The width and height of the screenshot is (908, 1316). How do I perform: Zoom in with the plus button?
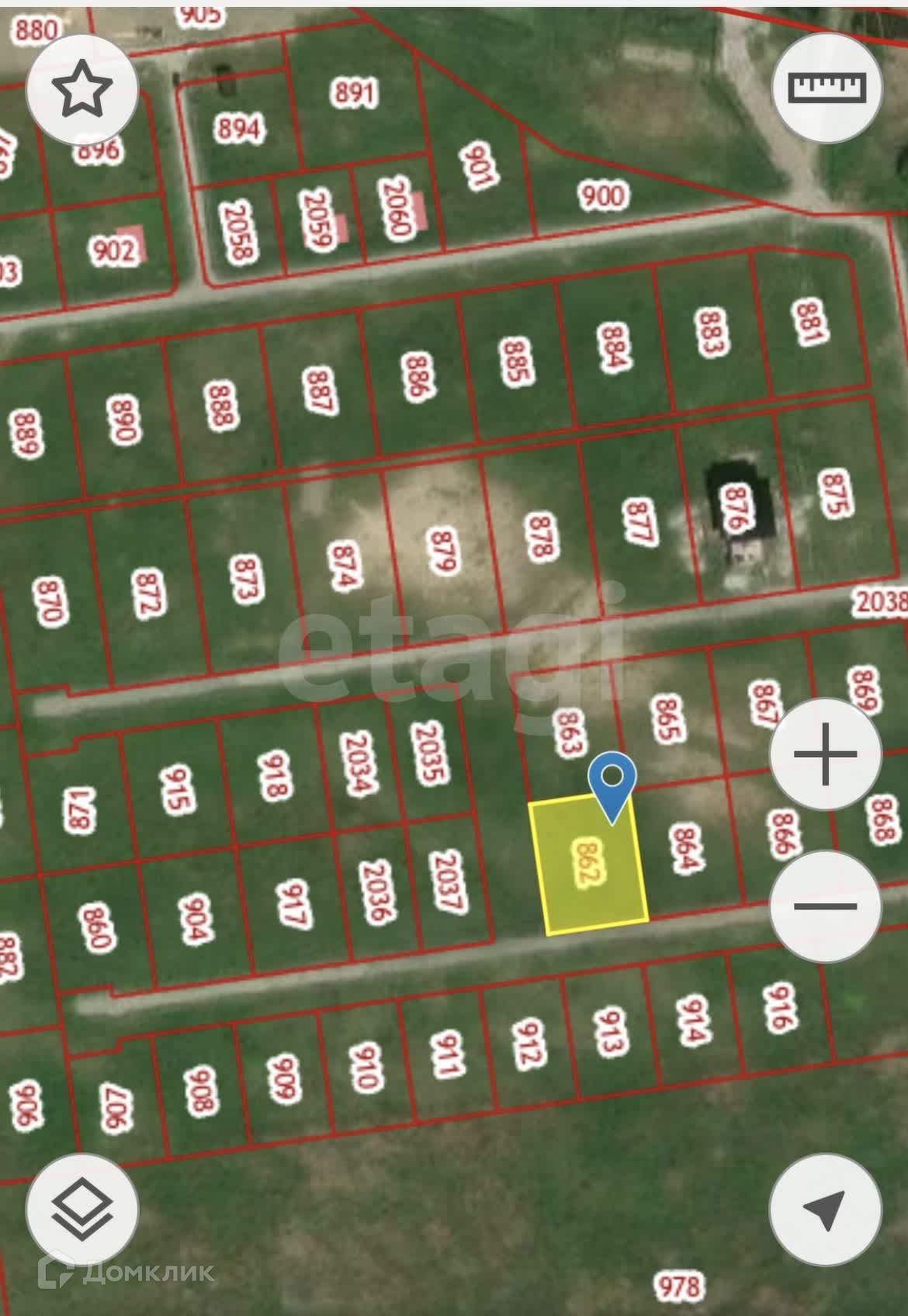pyautogui.click(x=826, y=753)
